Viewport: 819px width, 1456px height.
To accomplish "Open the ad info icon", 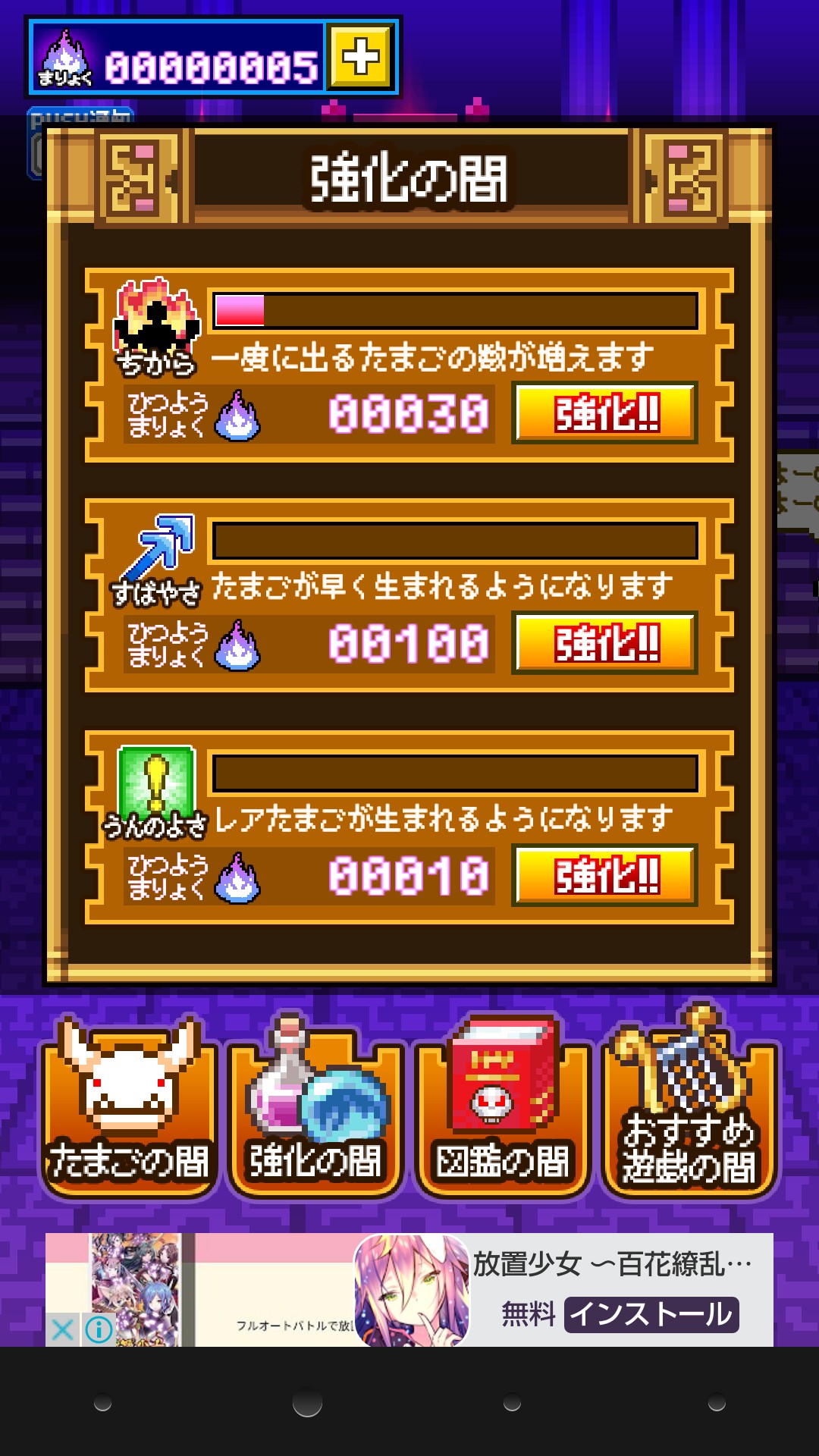I will pos(99,1329).
